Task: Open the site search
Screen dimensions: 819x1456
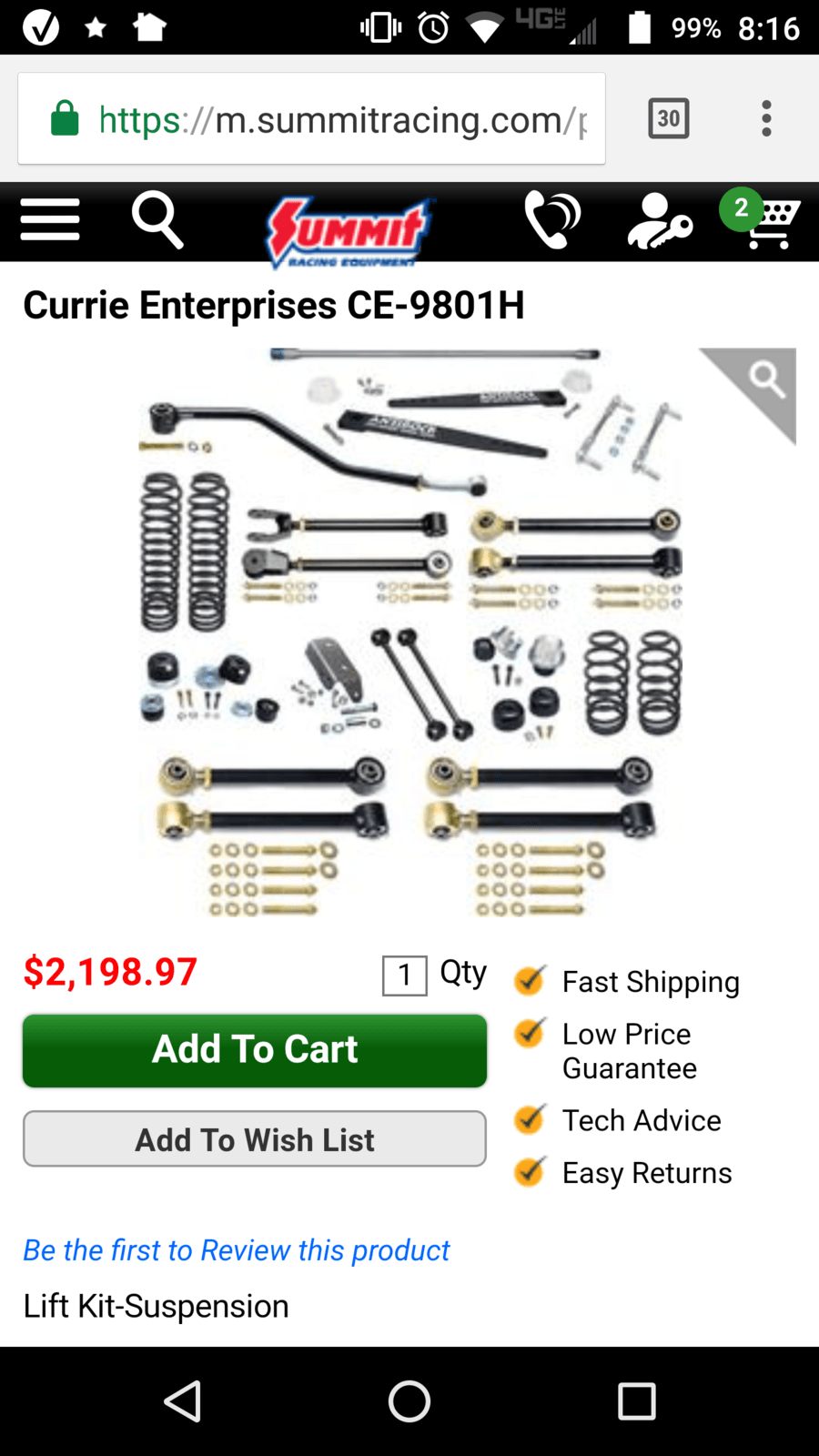Action: 157,220
